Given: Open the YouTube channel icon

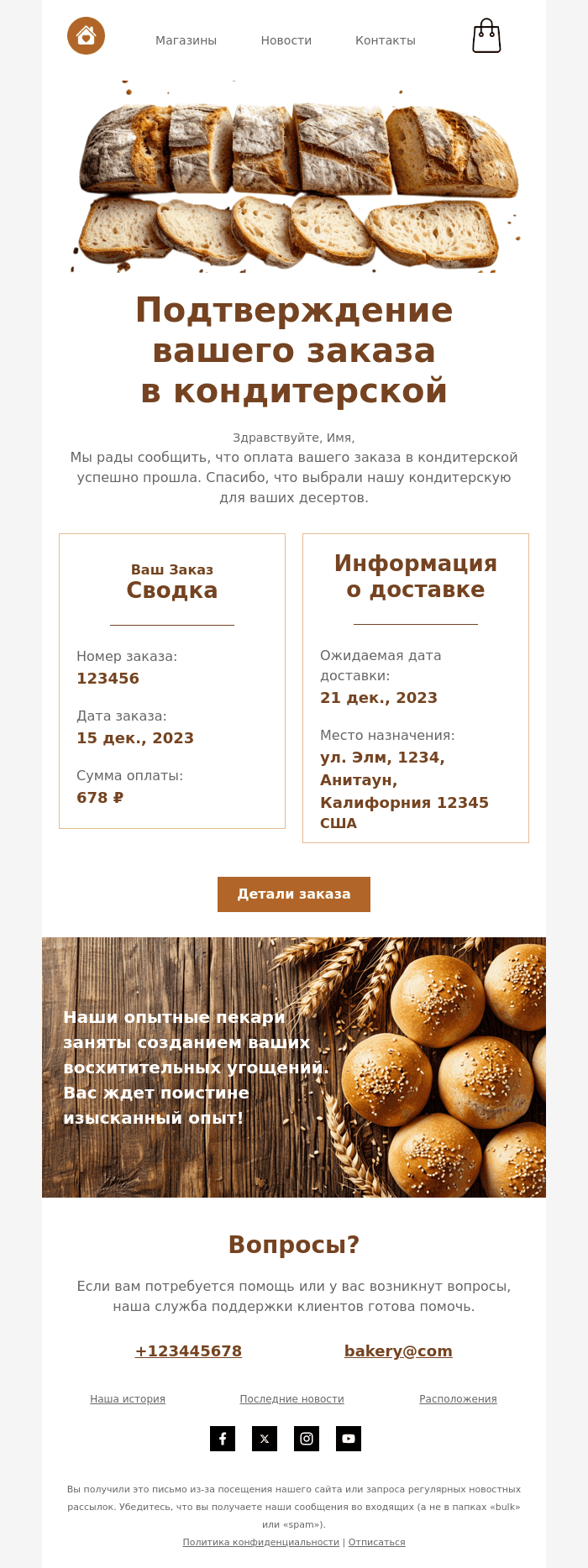Looking at the screenshot, I should (x=349, y=1439).
